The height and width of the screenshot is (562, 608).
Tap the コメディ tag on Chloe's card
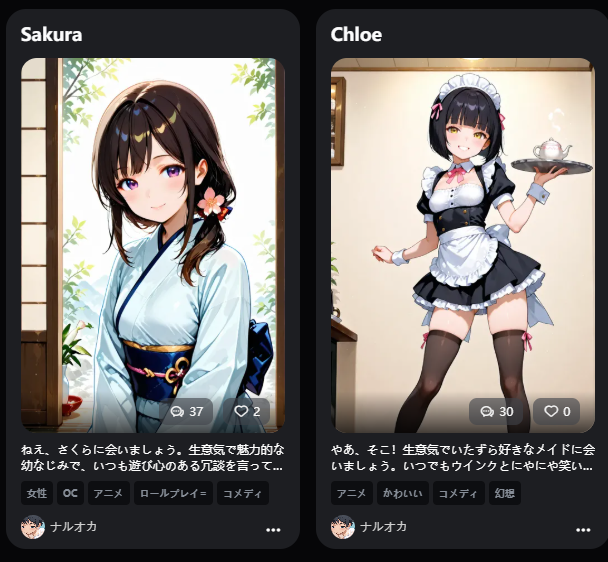459,493
